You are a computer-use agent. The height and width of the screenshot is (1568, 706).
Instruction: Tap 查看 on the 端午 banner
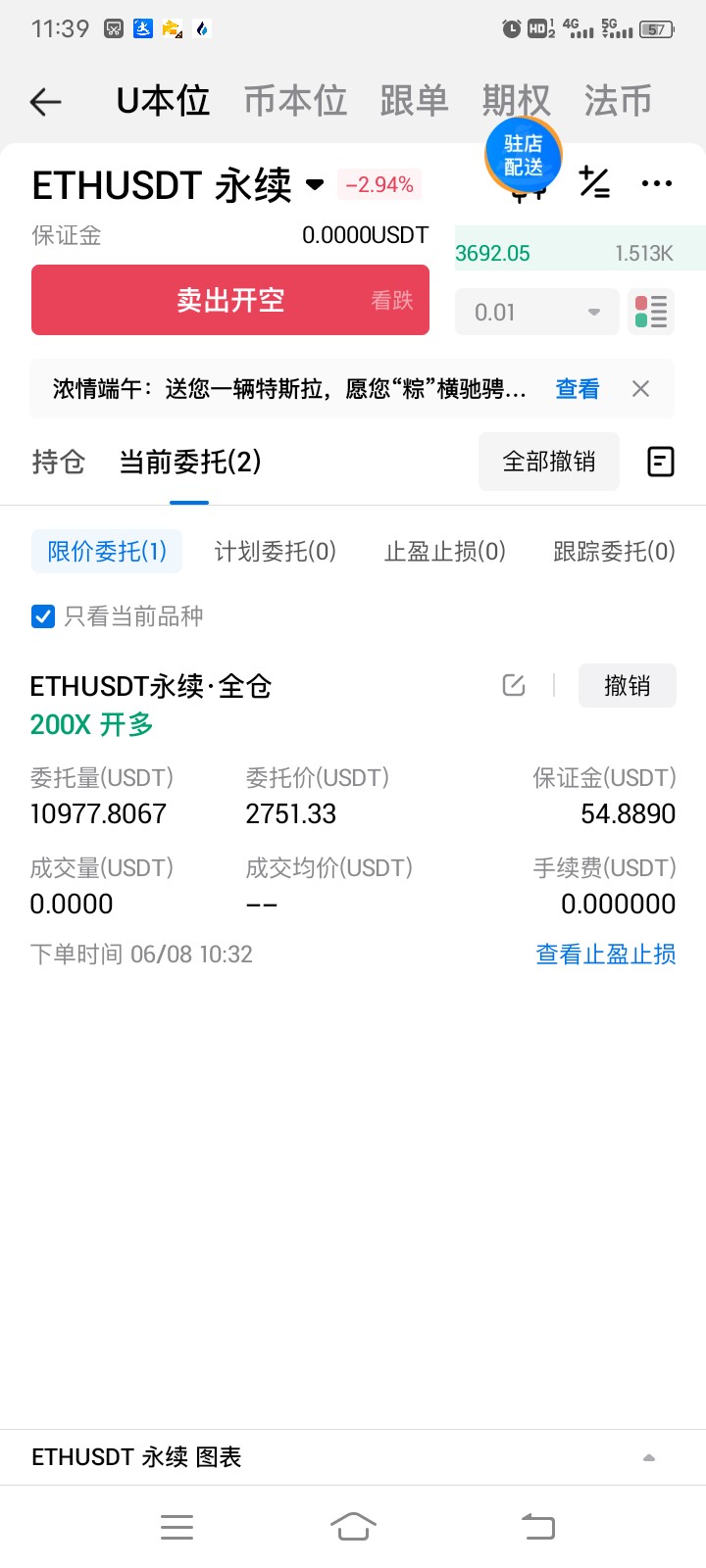578,389
